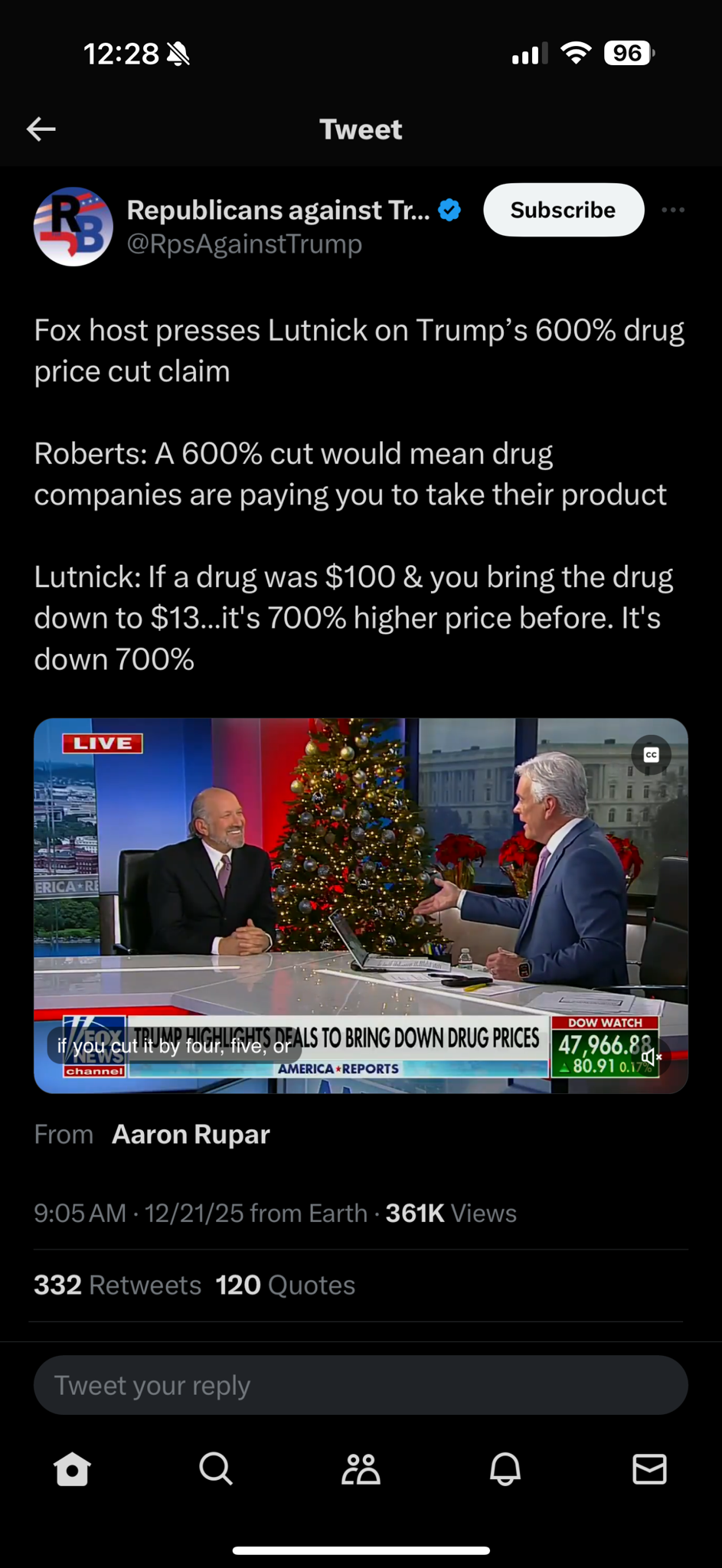
Task: Open the Notifications bell tab
Action: click(x=505, y=1469)
